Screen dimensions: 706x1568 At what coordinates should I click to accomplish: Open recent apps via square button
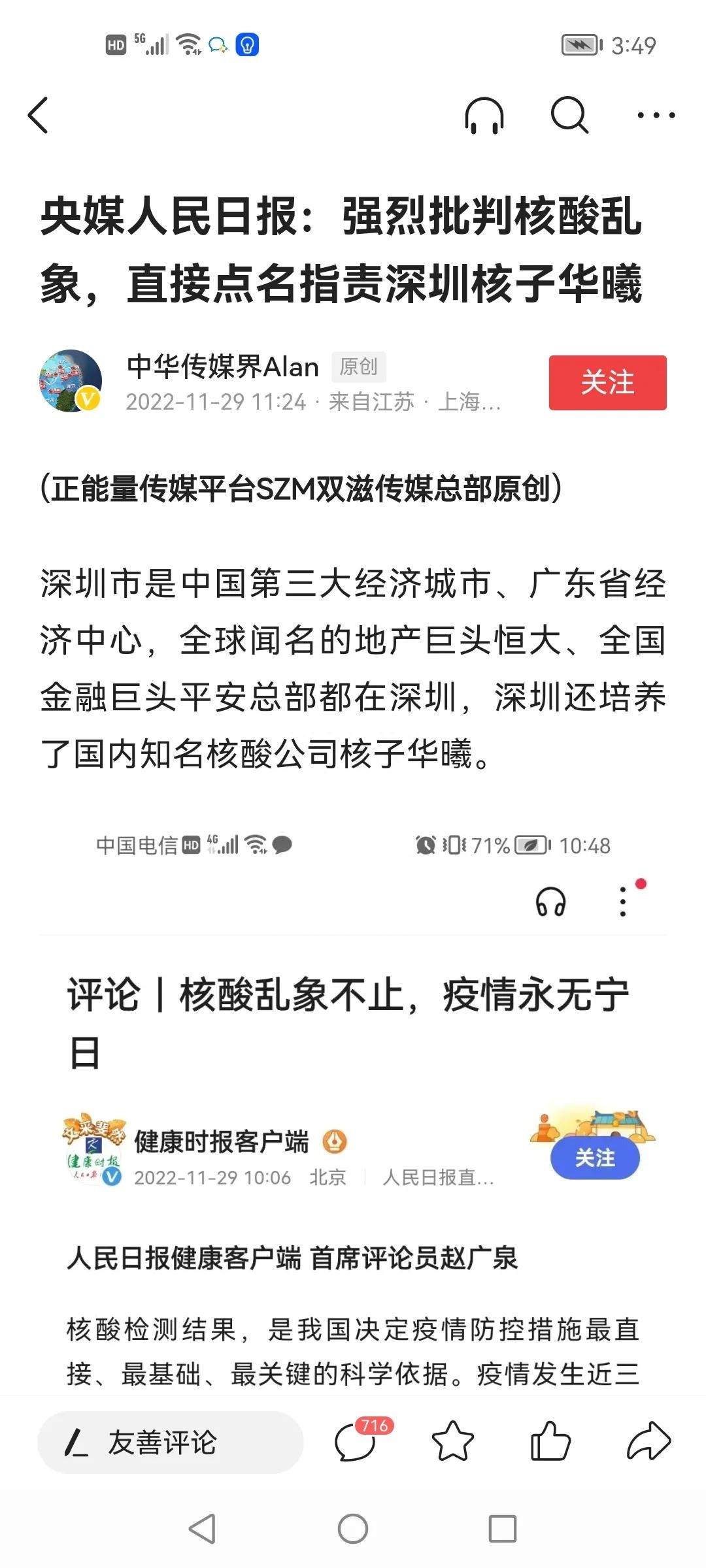pos(502,1529)
